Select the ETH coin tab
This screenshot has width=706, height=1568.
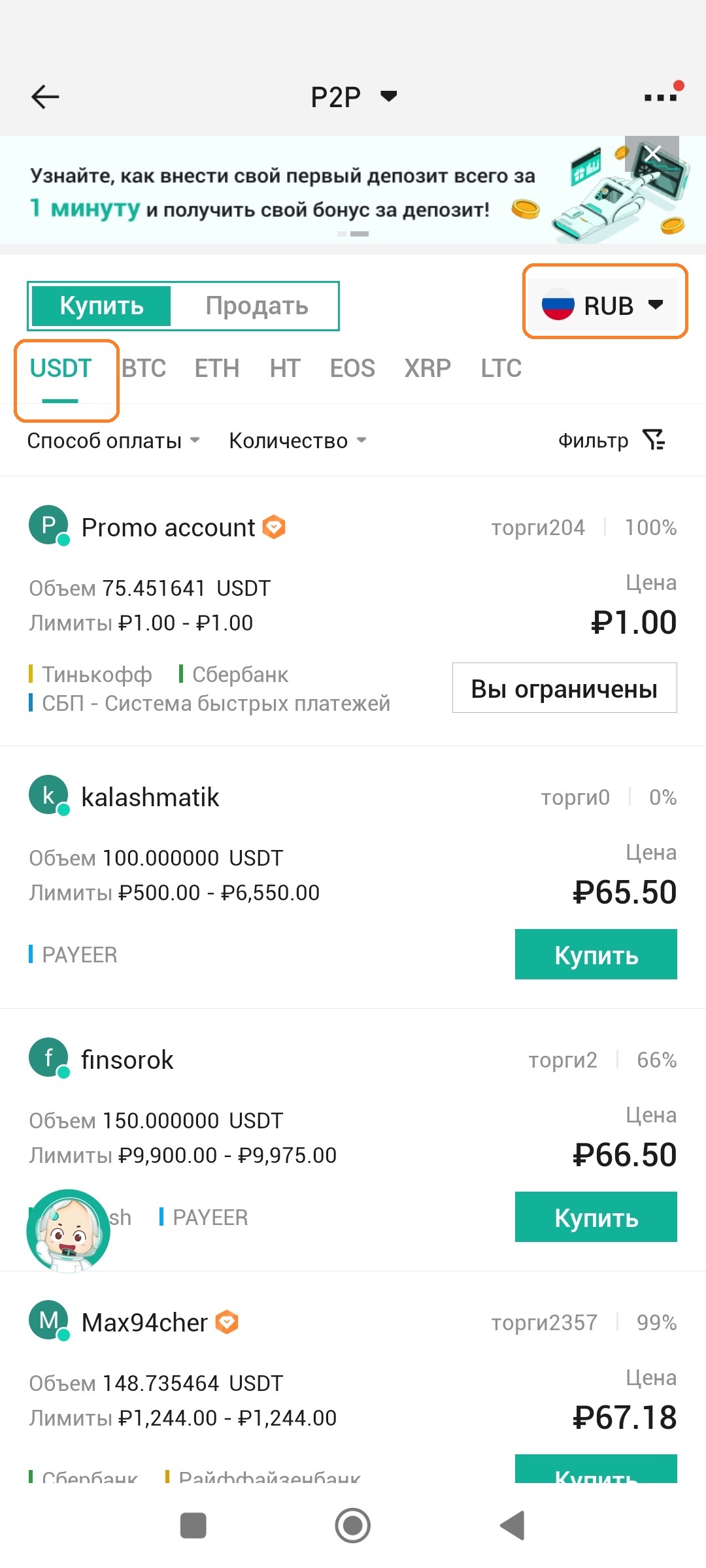[216, 368]
